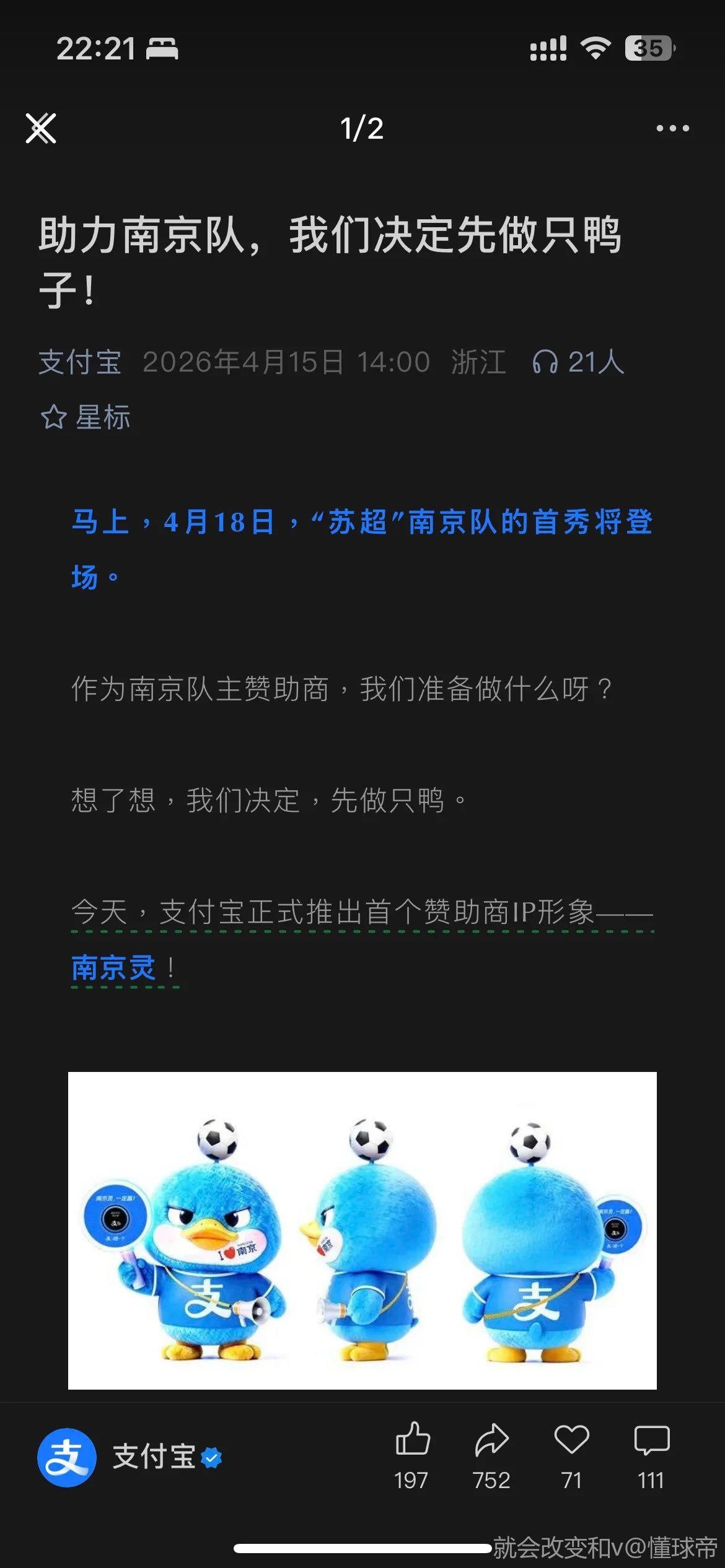Open the 支付宝 official account profile at the bottom
This screenshot has height=1568, width=725.
130,1457
